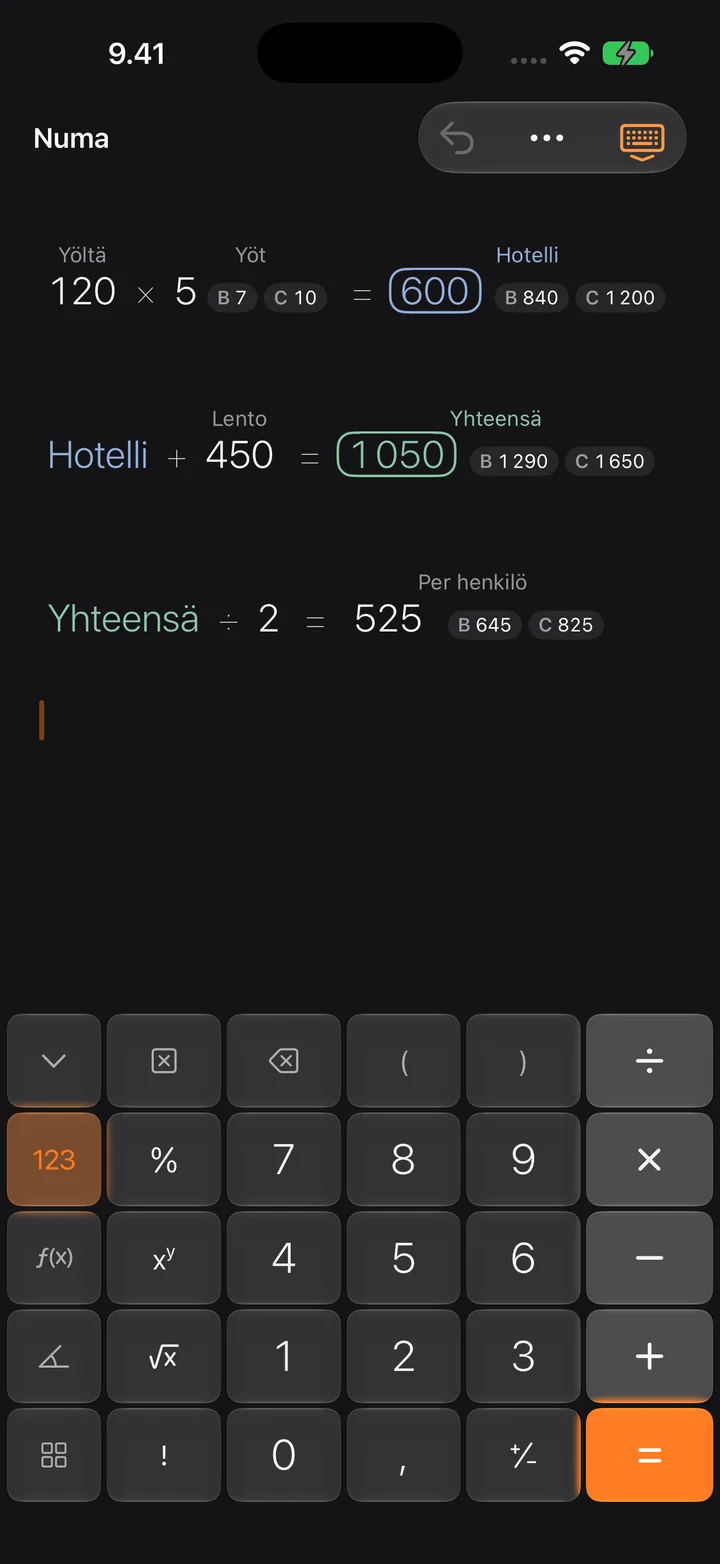Open the three-dot more menu
The height and width of the screenshot is (1564, 720).
pos(547,138)
